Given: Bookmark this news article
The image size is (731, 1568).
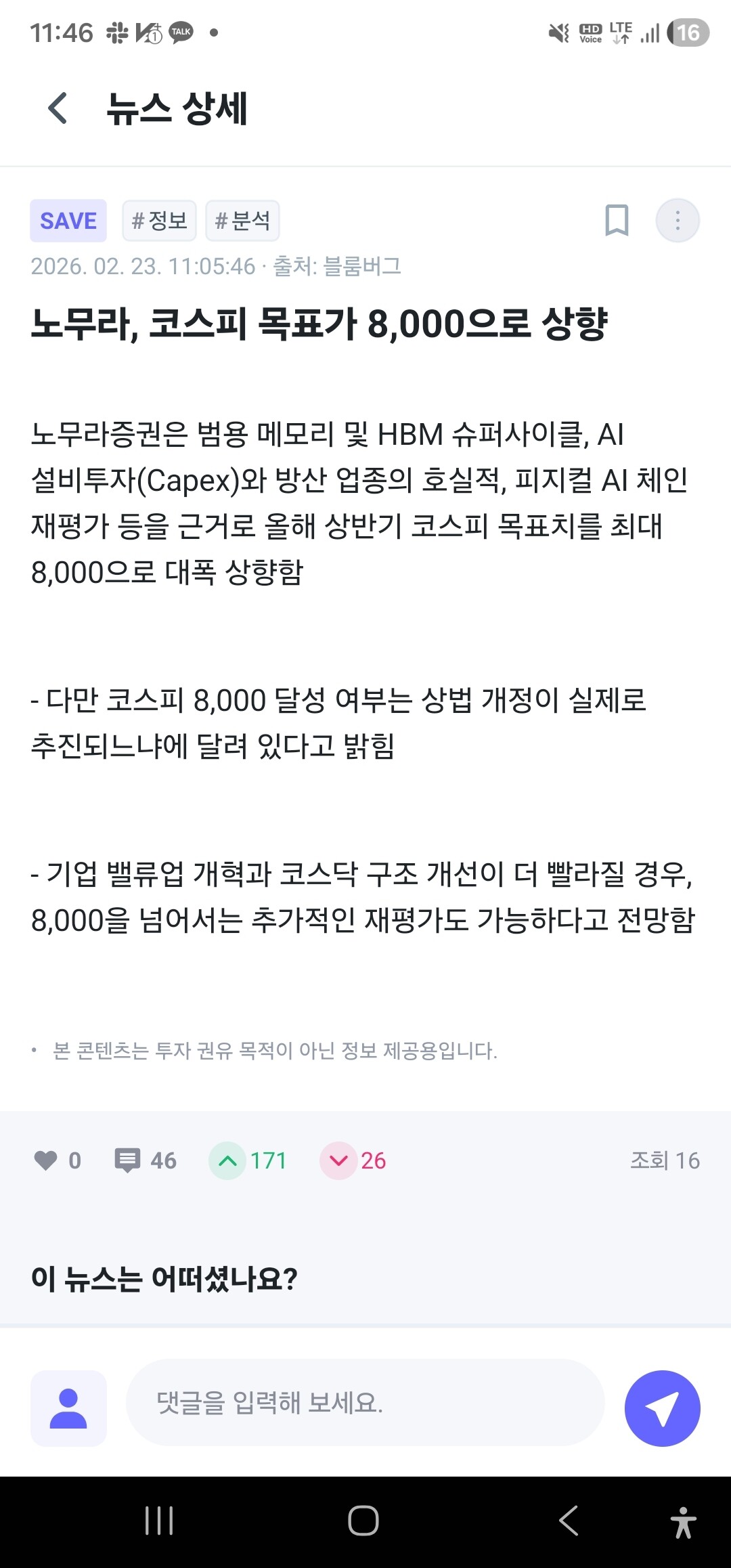Looking at the screenshot, I should [x=617, y=221].
